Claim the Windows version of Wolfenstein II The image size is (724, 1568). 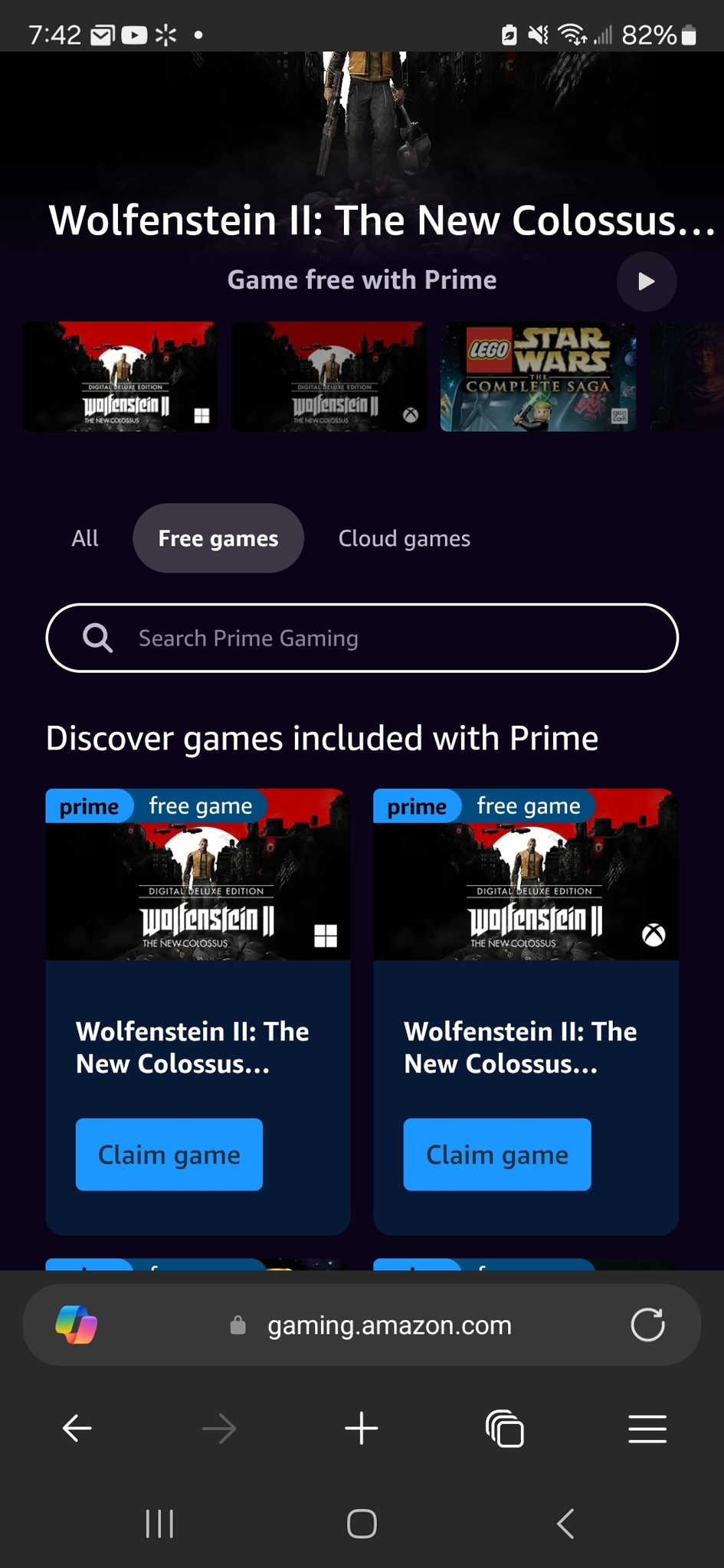[x=169, y=1154]
